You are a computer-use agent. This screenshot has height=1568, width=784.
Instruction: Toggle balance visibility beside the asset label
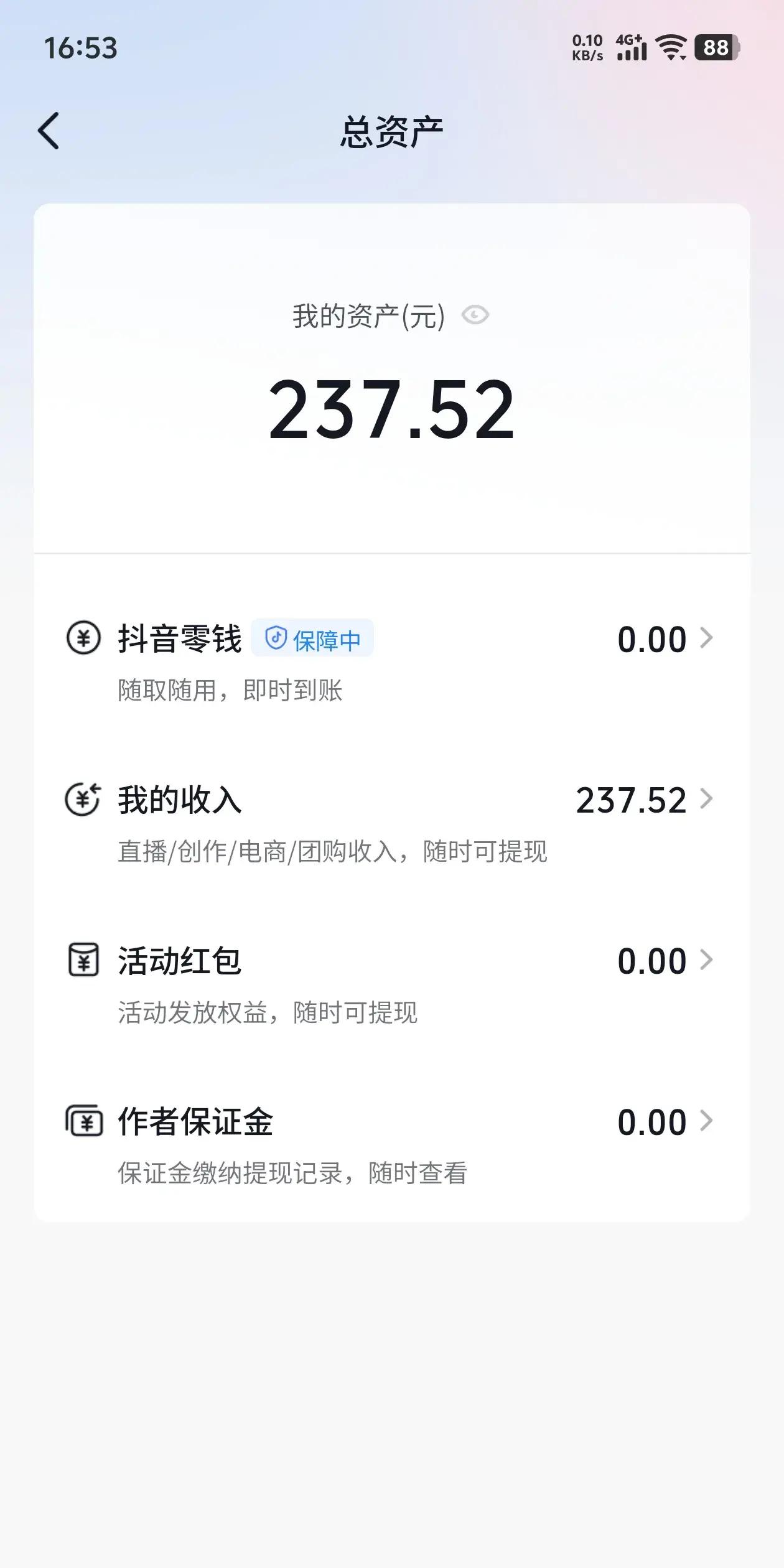pyautogui.click(x=476, y=317)
